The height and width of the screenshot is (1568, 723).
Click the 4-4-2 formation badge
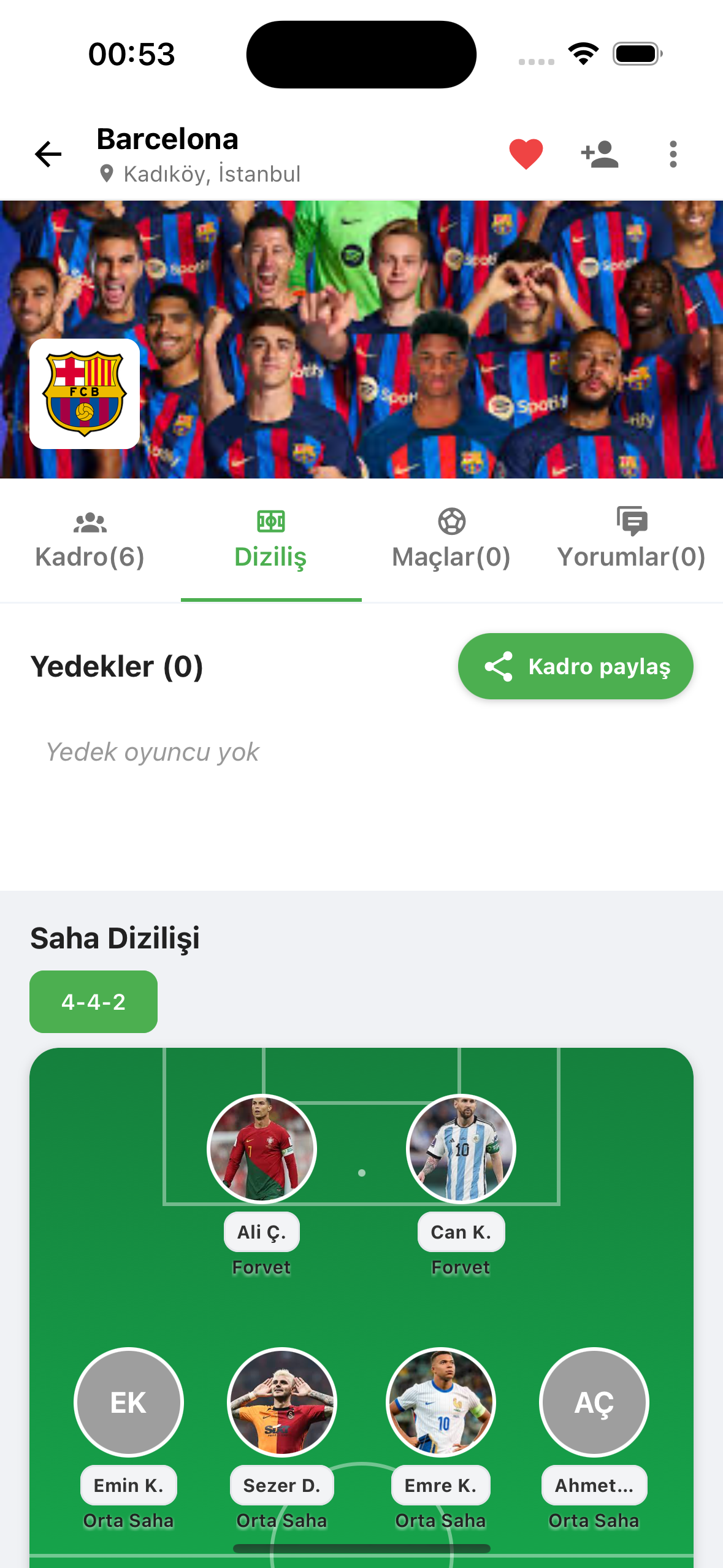point(93,1002)
